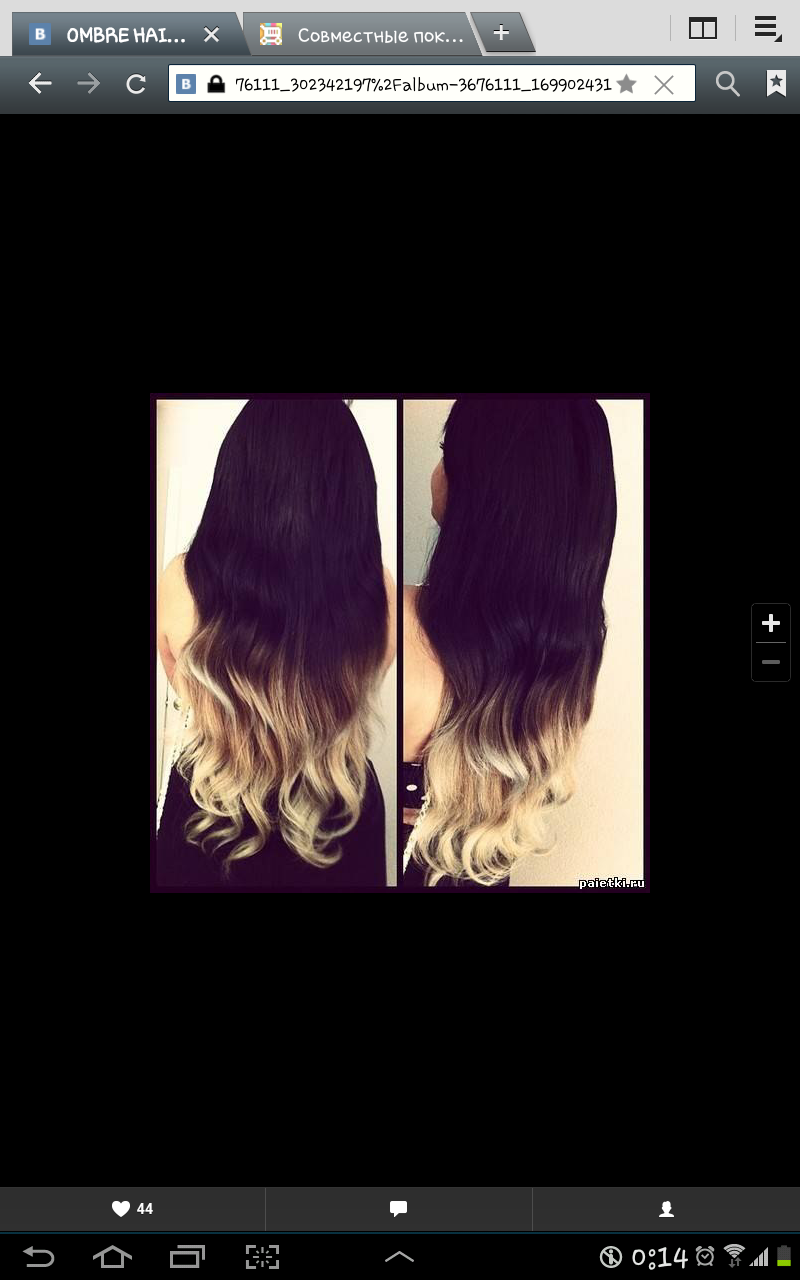The height and width of the screenshot is (1280, 800).
Task: Tap the ombre hair photo
Action: pos(400,642)
